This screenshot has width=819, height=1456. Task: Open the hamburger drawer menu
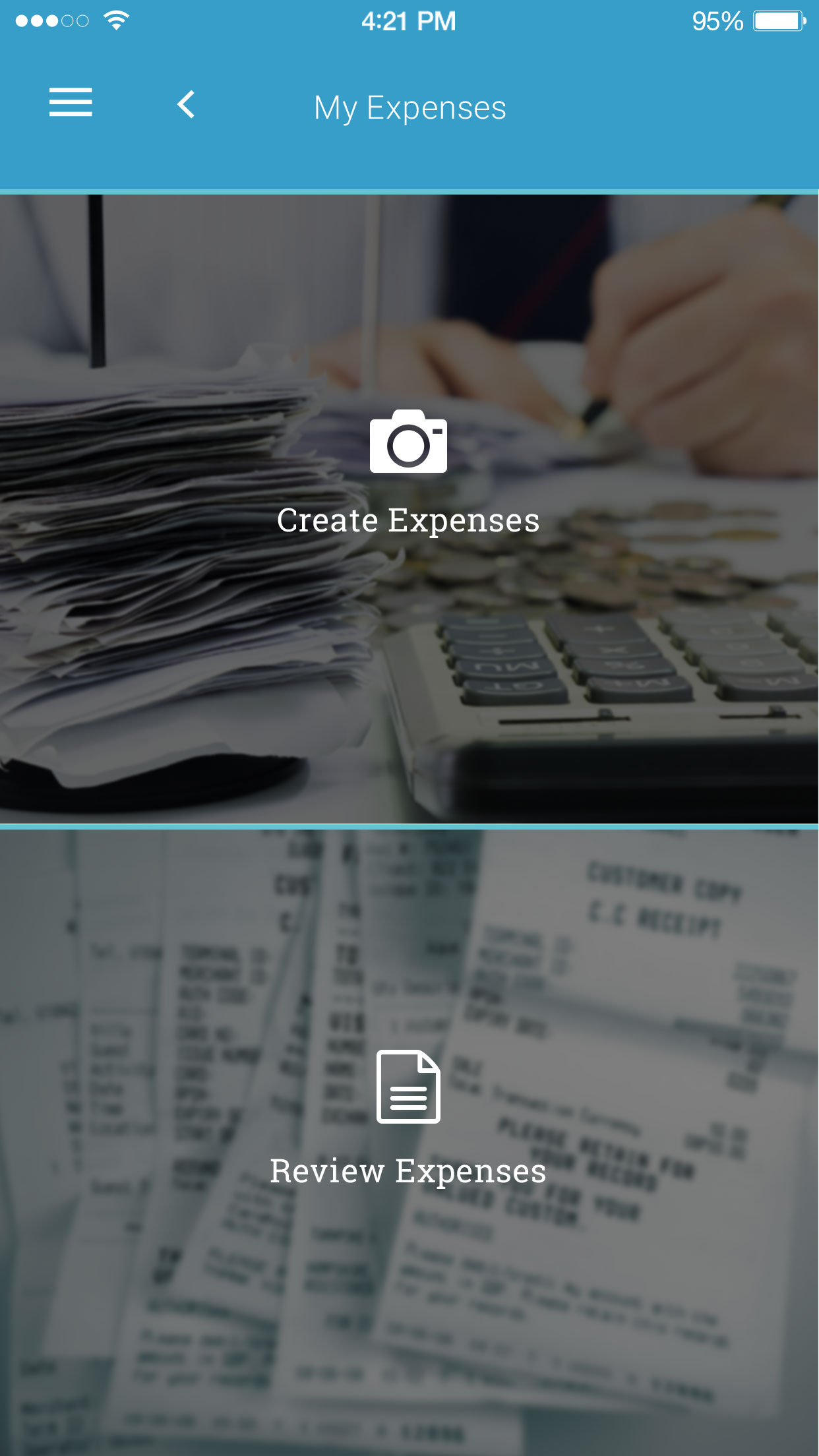71,102
